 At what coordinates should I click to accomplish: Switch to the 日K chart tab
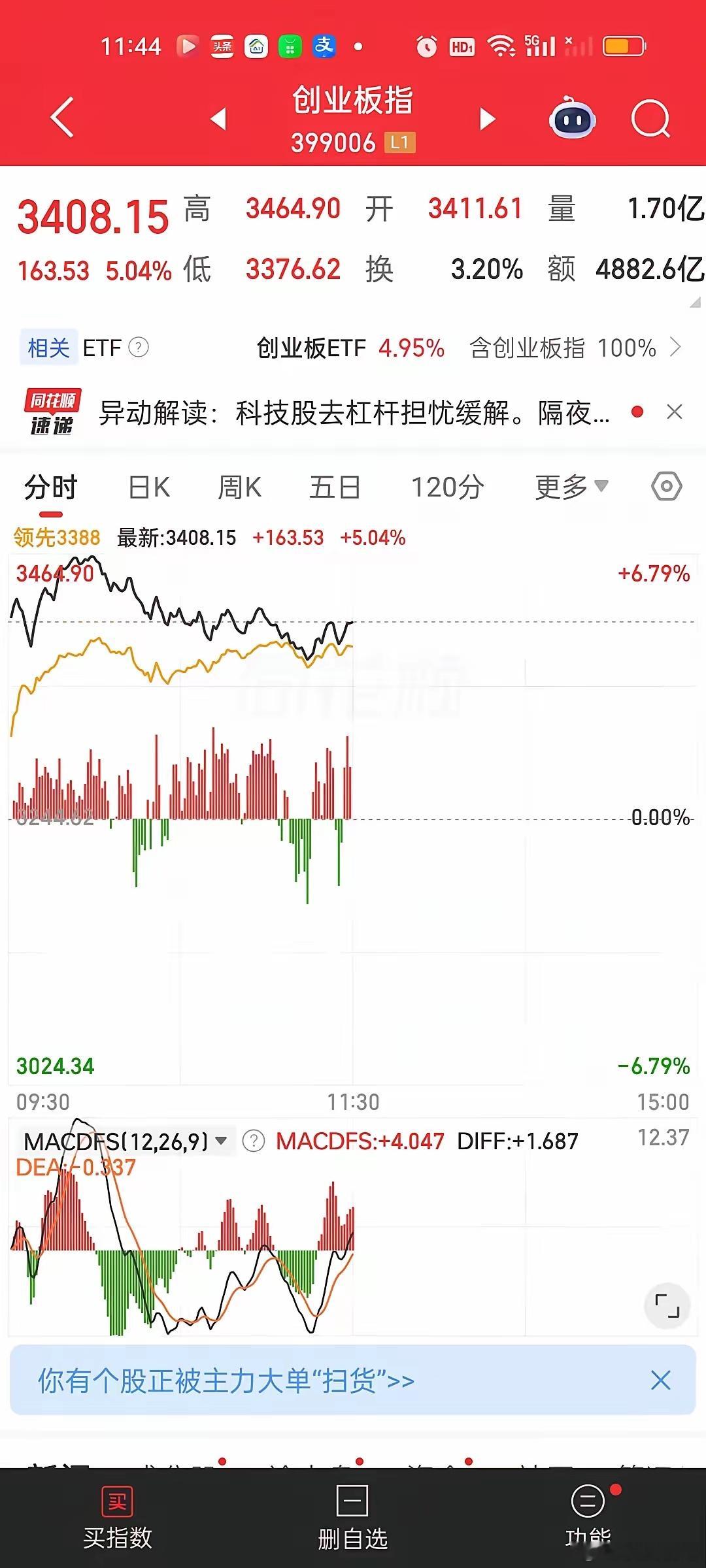pyautogui.click(x=149, y=487)
